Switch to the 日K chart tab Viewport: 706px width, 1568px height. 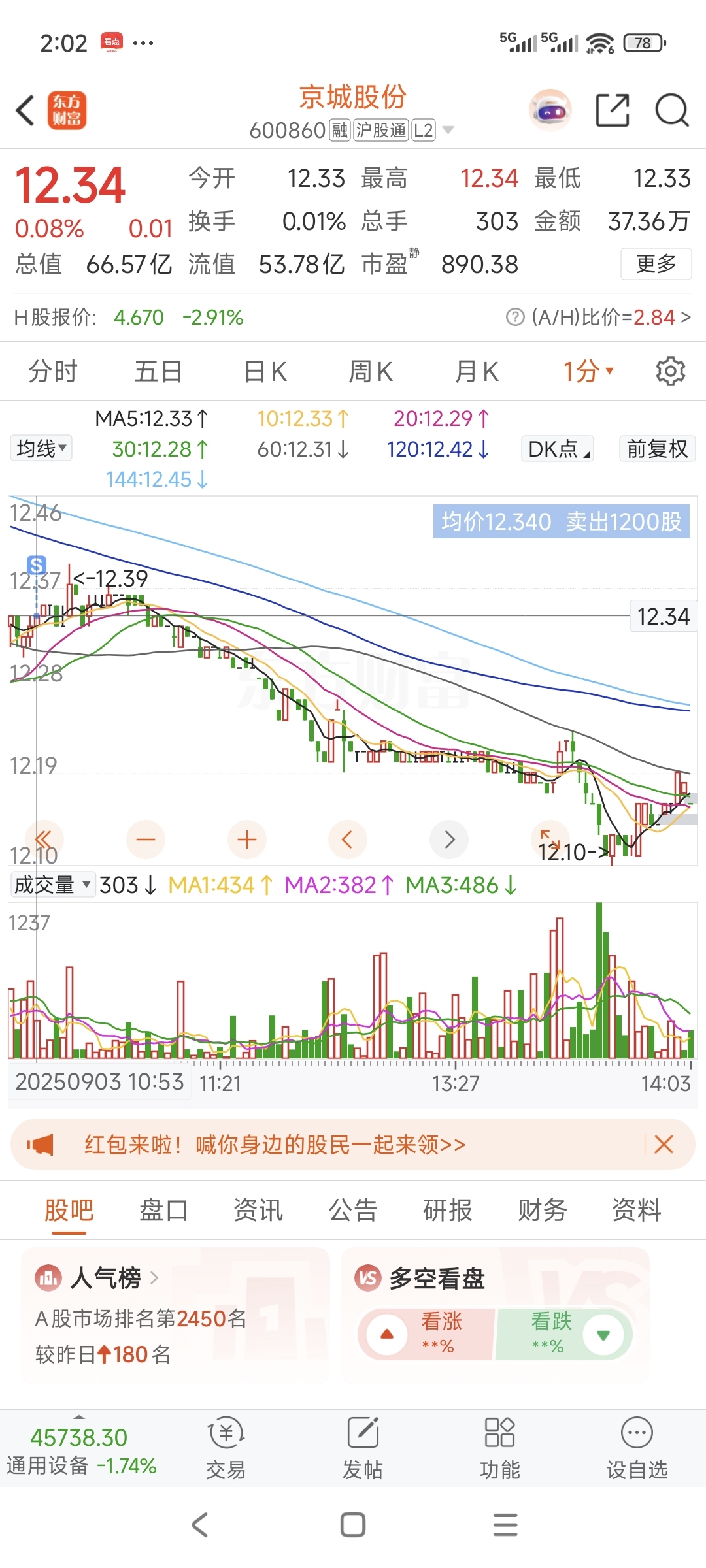[x=265, y=372]
